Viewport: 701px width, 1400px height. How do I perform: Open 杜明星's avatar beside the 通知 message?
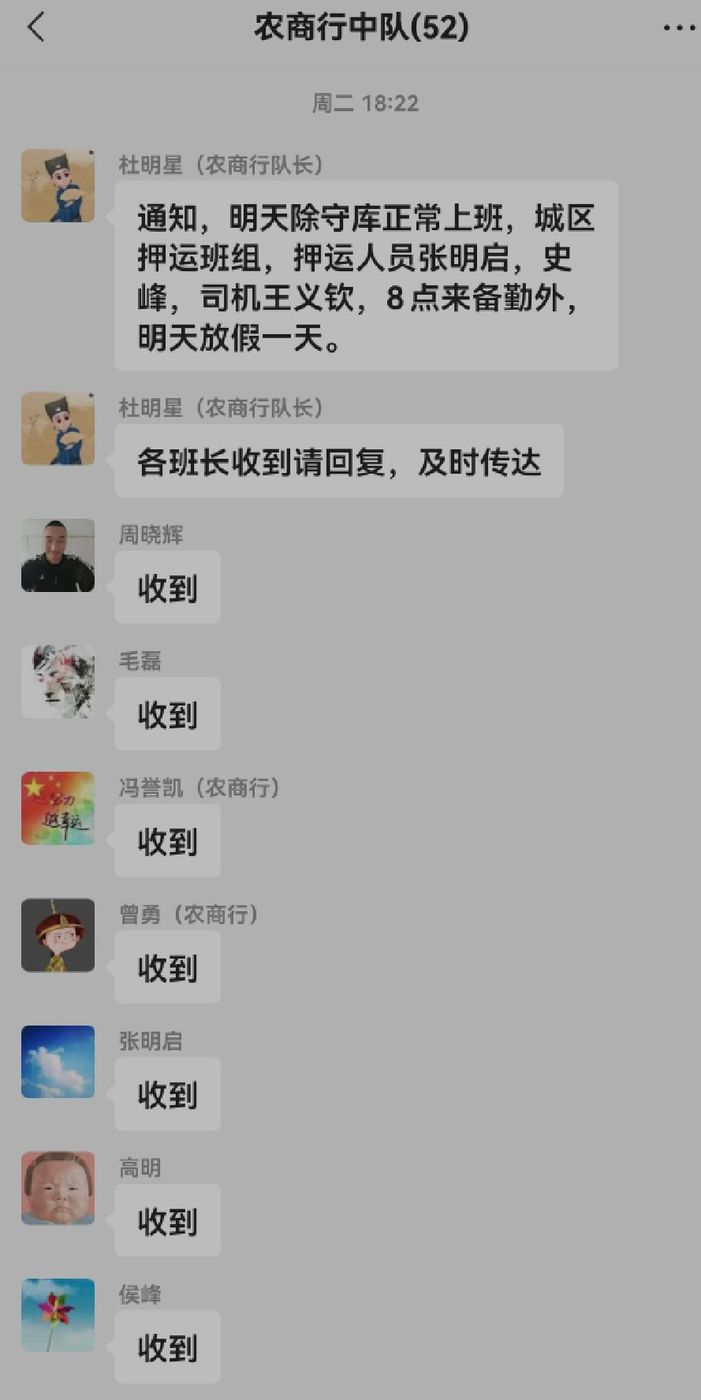58,186
